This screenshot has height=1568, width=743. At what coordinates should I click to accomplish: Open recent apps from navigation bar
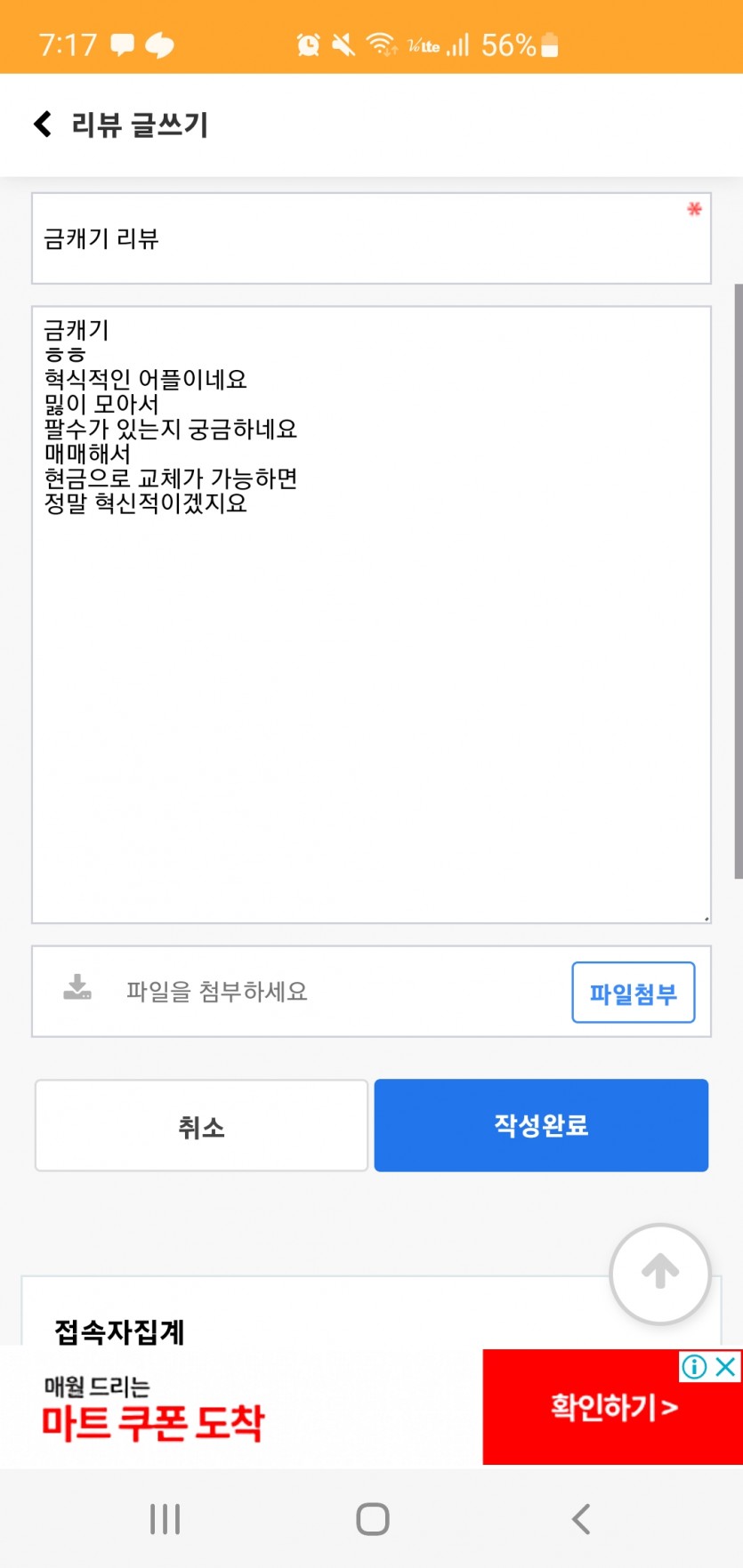tap(166, 1519)
